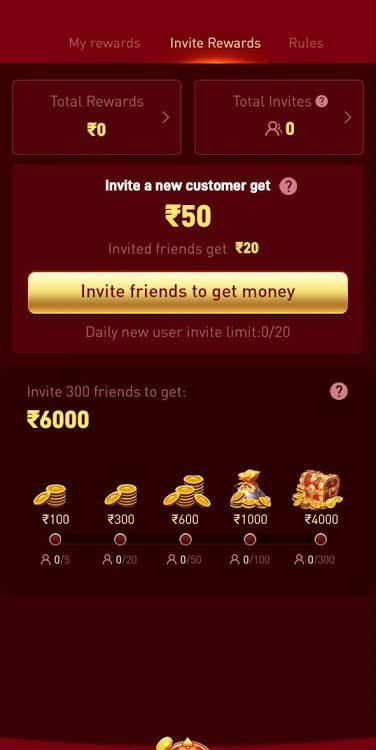The height and width of the screenshot is (750, 376).
Task: Tap Invite friends to get money
Action: pos(188,292)
